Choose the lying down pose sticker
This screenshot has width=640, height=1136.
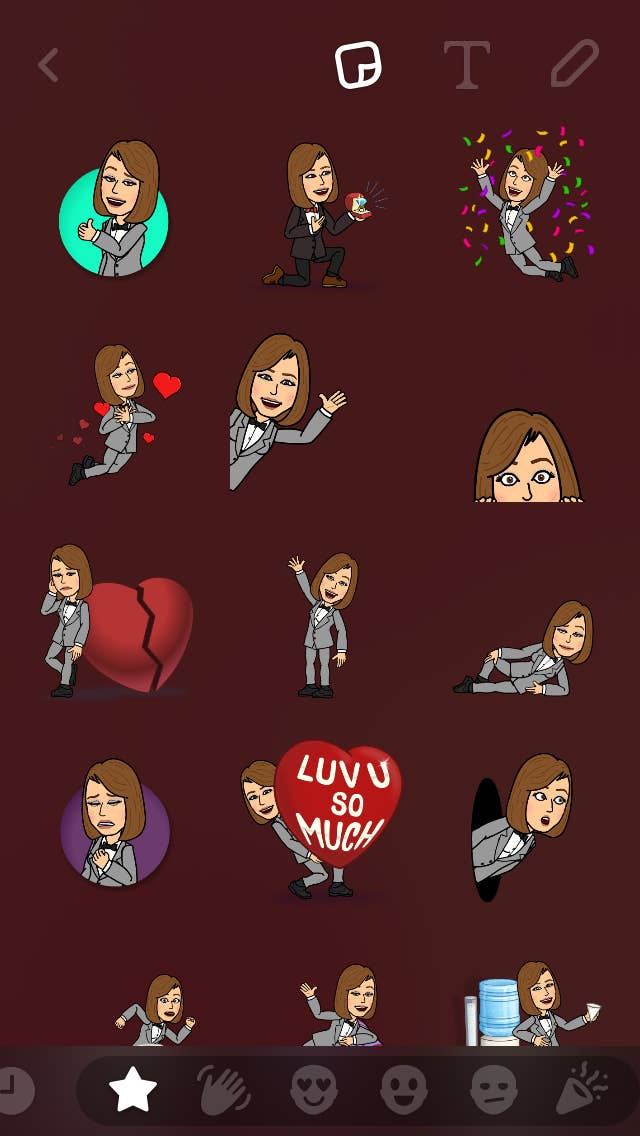tap(525, 652)
